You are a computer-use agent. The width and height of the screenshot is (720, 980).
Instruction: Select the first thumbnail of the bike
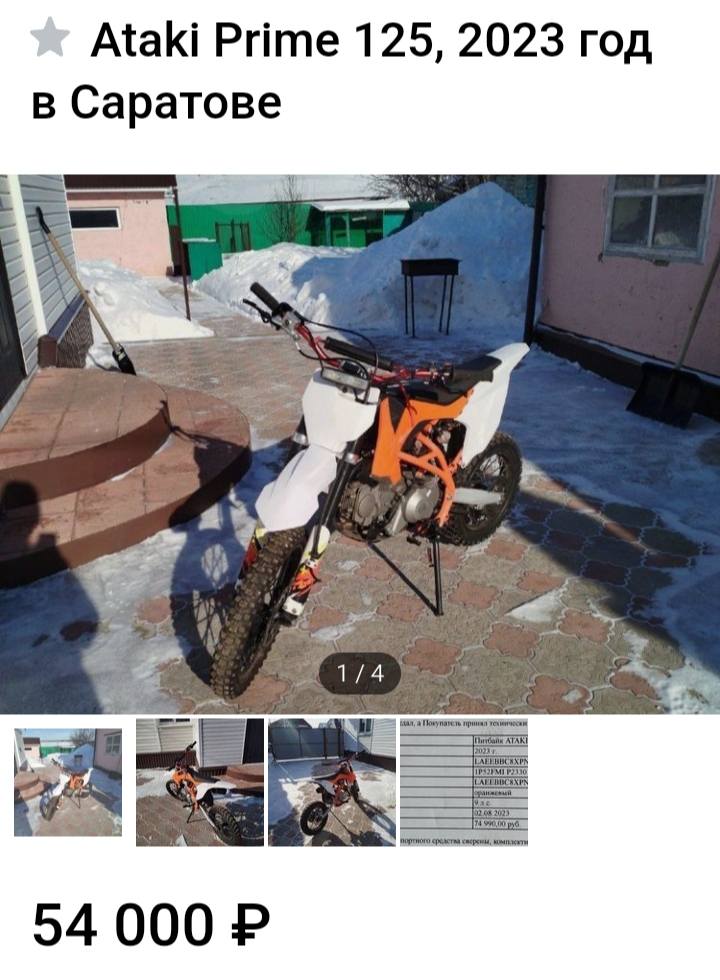click(x=68, y=782)
